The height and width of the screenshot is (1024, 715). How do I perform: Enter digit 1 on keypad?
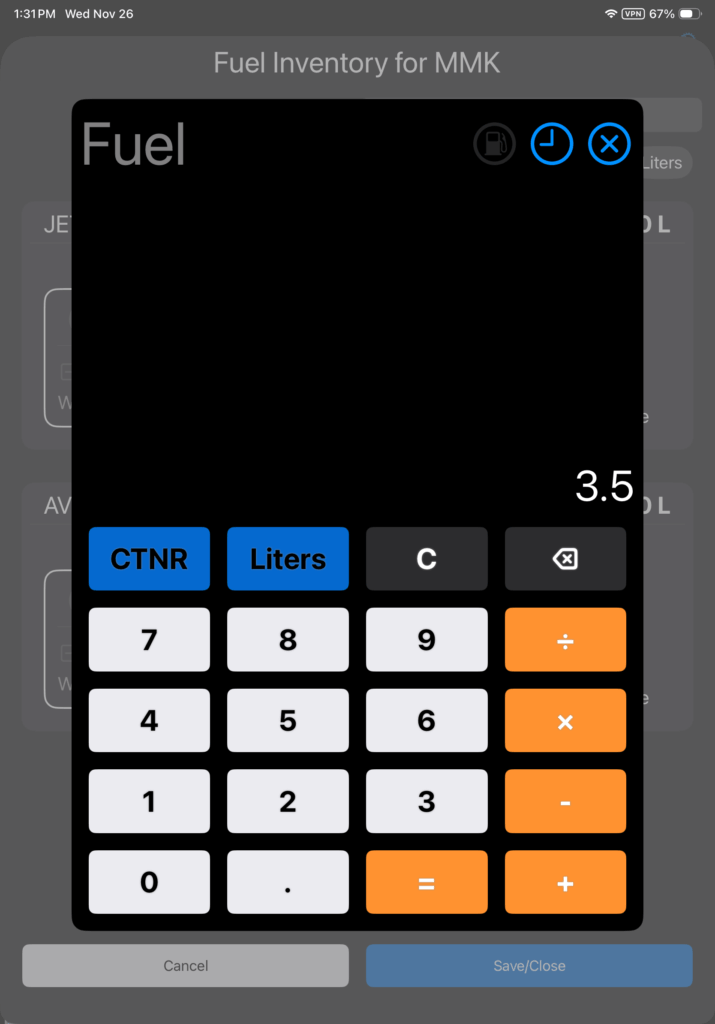point(149,801)
